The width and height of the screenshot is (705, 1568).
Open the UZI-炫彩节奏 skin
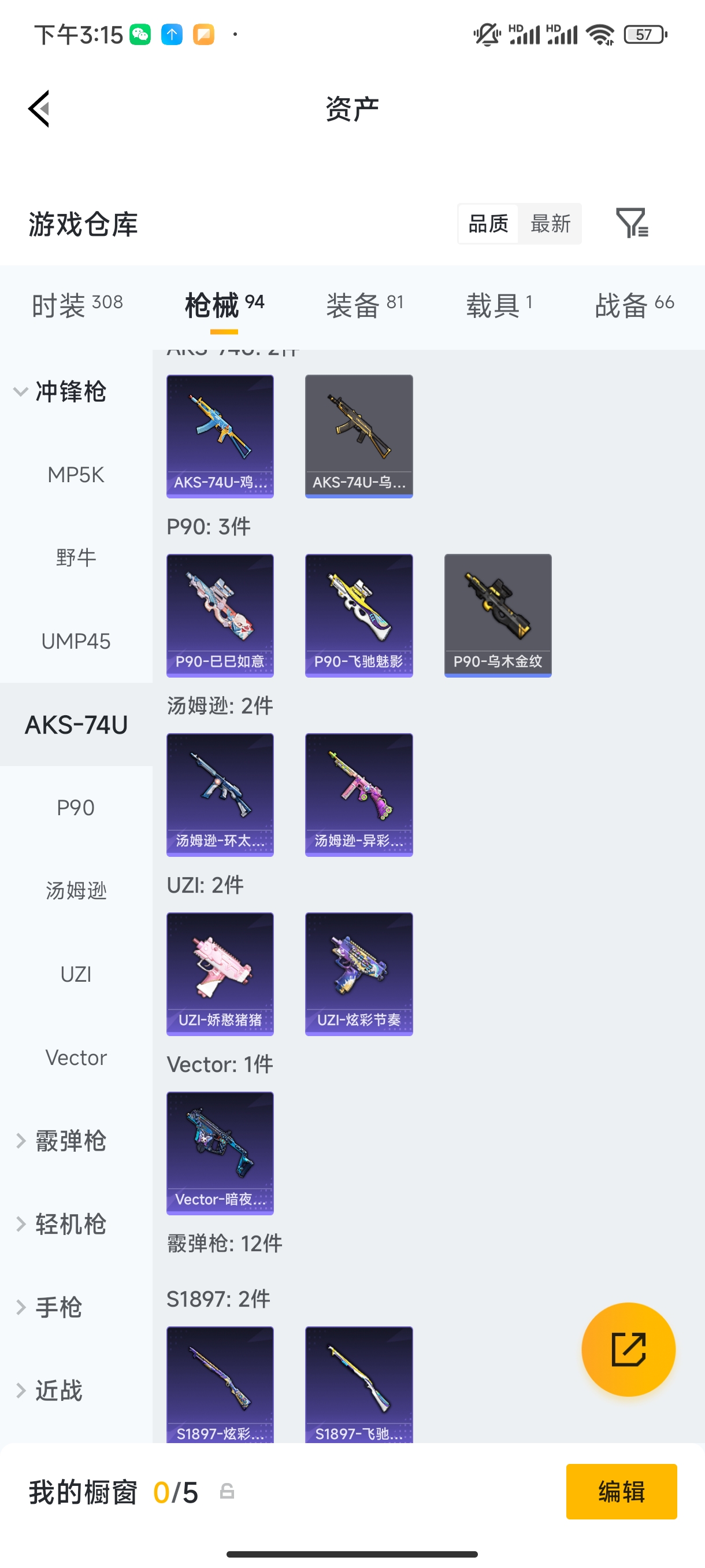pos(358,973)
